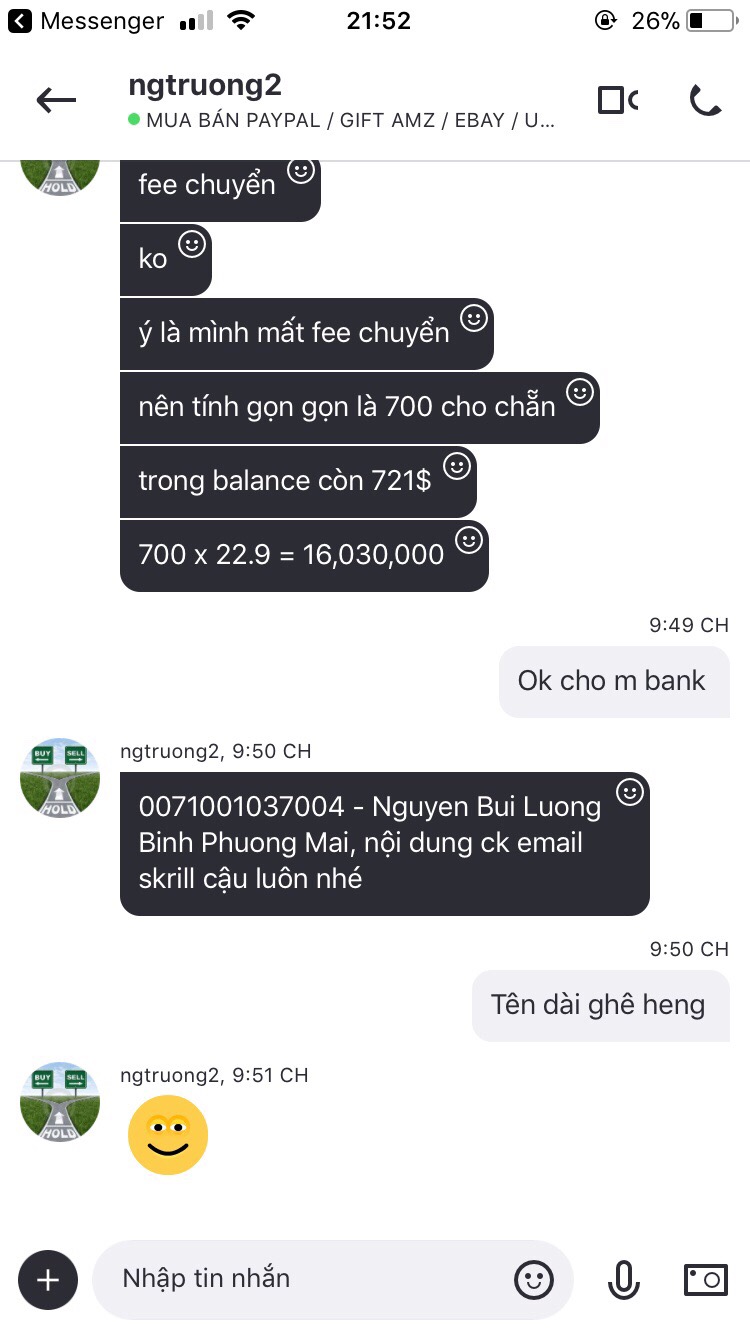
Task: Return to Messenger via the status bar link
Action: [85, 20]
